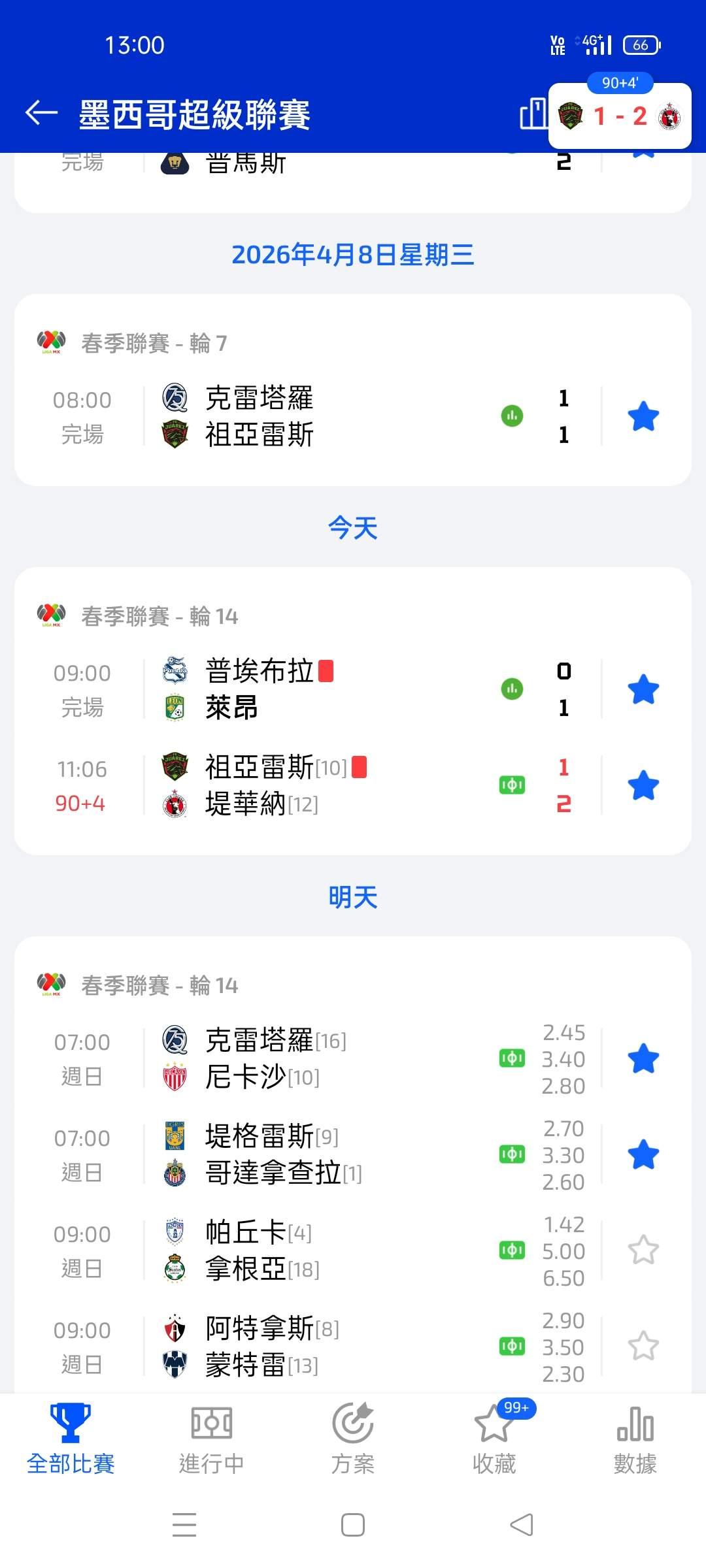The height and width of the screenshot is (1568, 706).
Task: Unfavorite the 普埃布拉 vs 萊昂 match star
Action: (643, 689)
